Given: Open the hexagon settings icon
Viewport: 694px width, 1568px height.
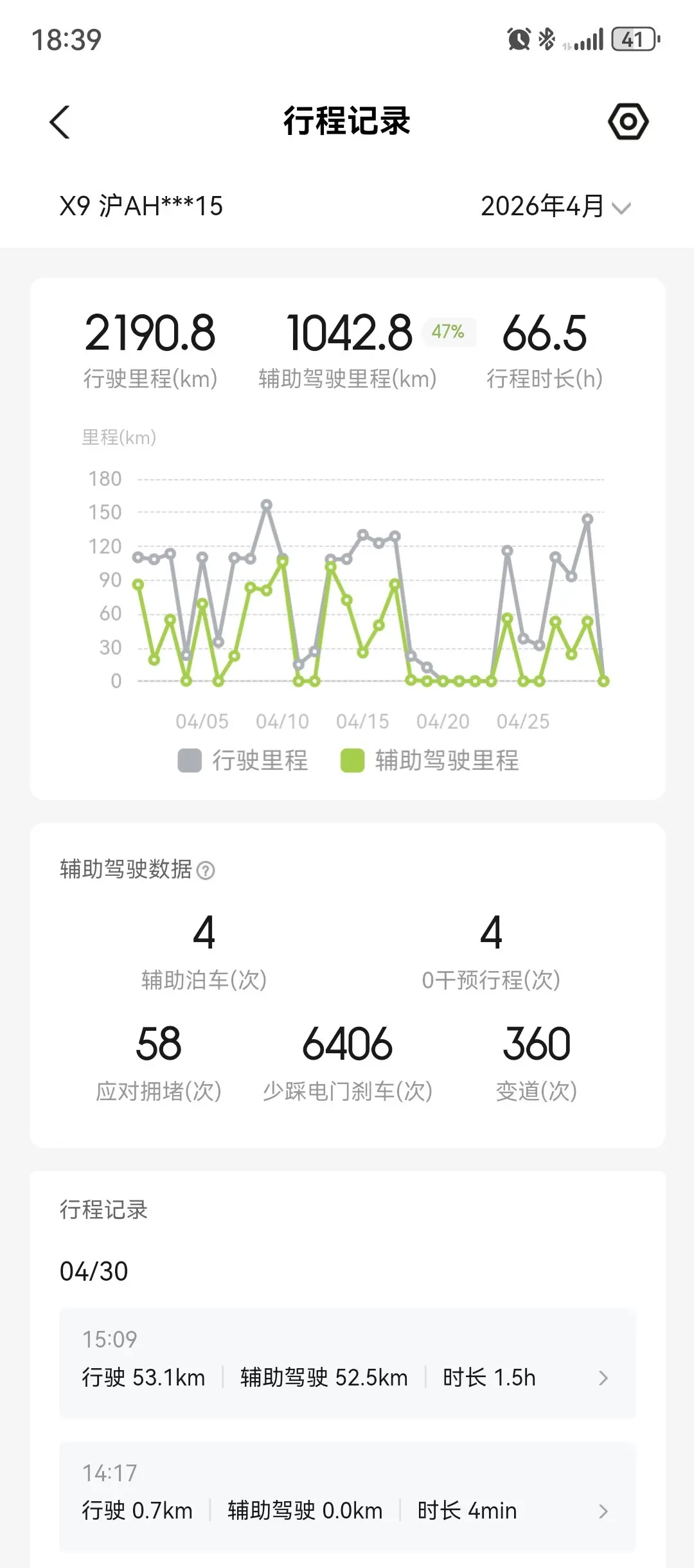Looking at the screenshot, I should coord(628,121).
